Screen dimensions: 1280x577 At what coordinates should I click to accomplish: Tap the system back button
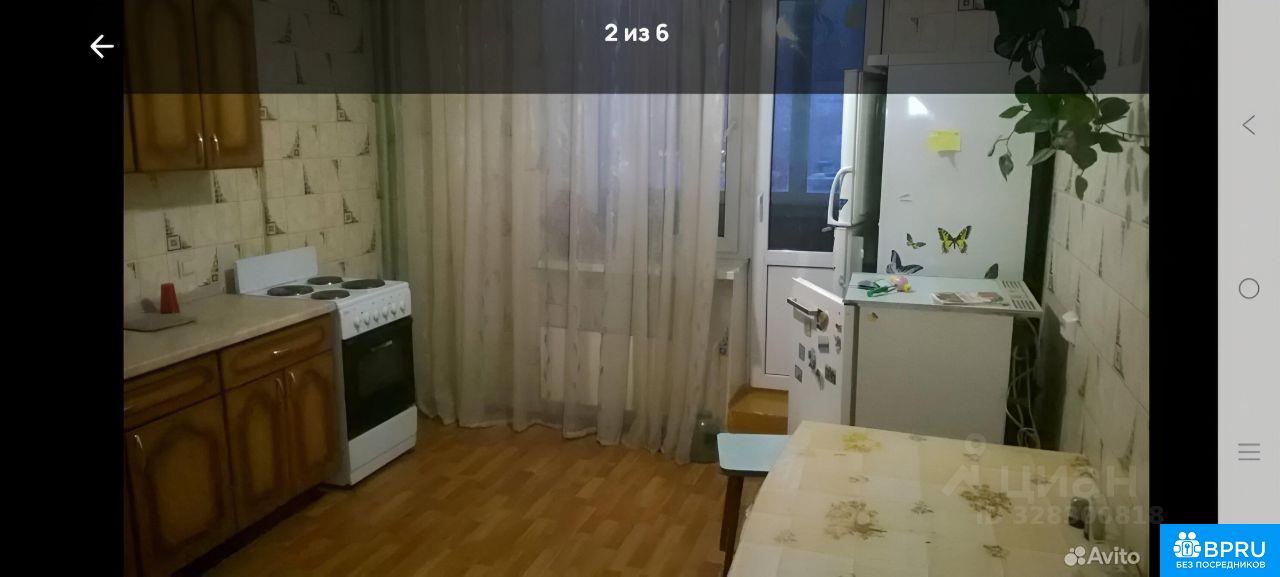[1248, 125]
